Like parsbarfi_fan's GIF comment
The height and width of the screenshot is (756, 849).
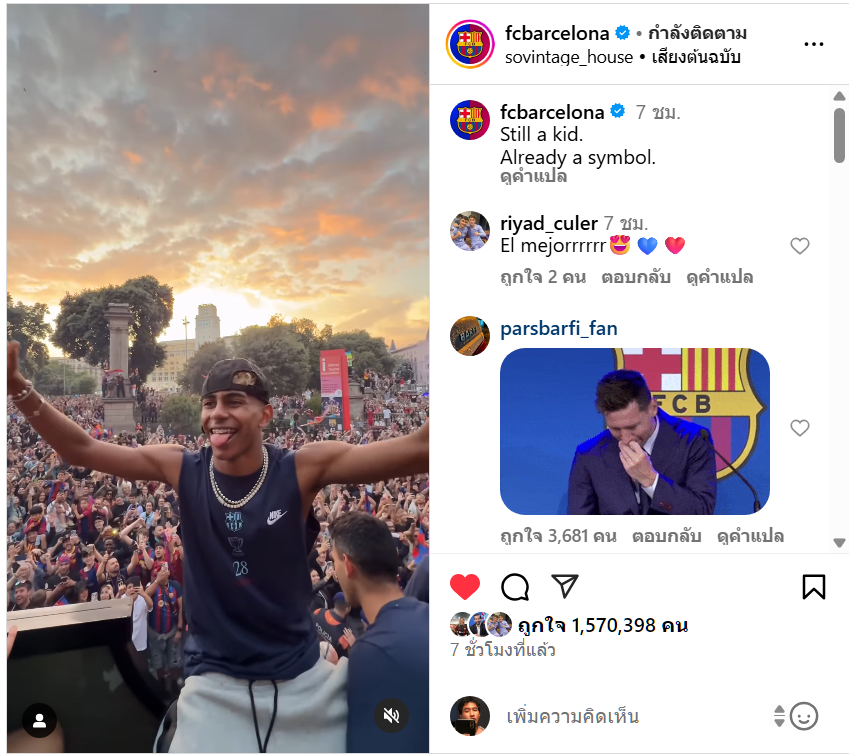point(799,428)
